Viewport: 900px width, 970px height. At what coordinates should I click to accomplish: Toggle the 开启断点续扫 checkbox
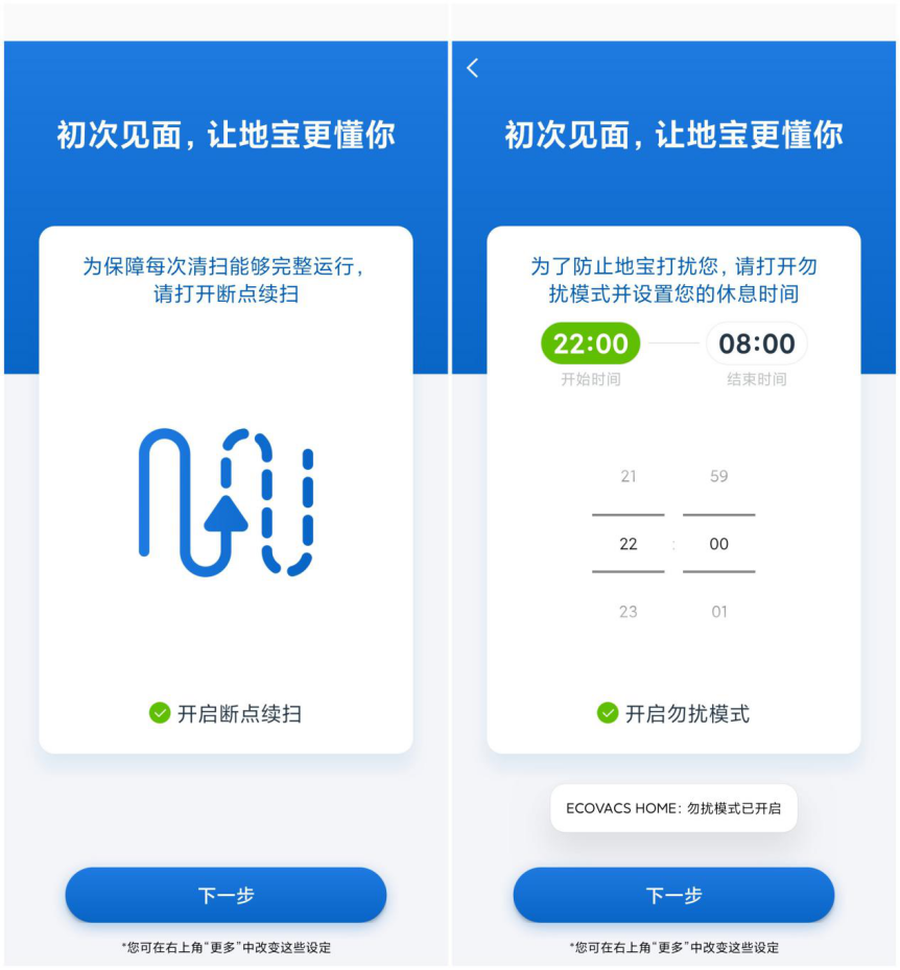(x=160, y=713)
